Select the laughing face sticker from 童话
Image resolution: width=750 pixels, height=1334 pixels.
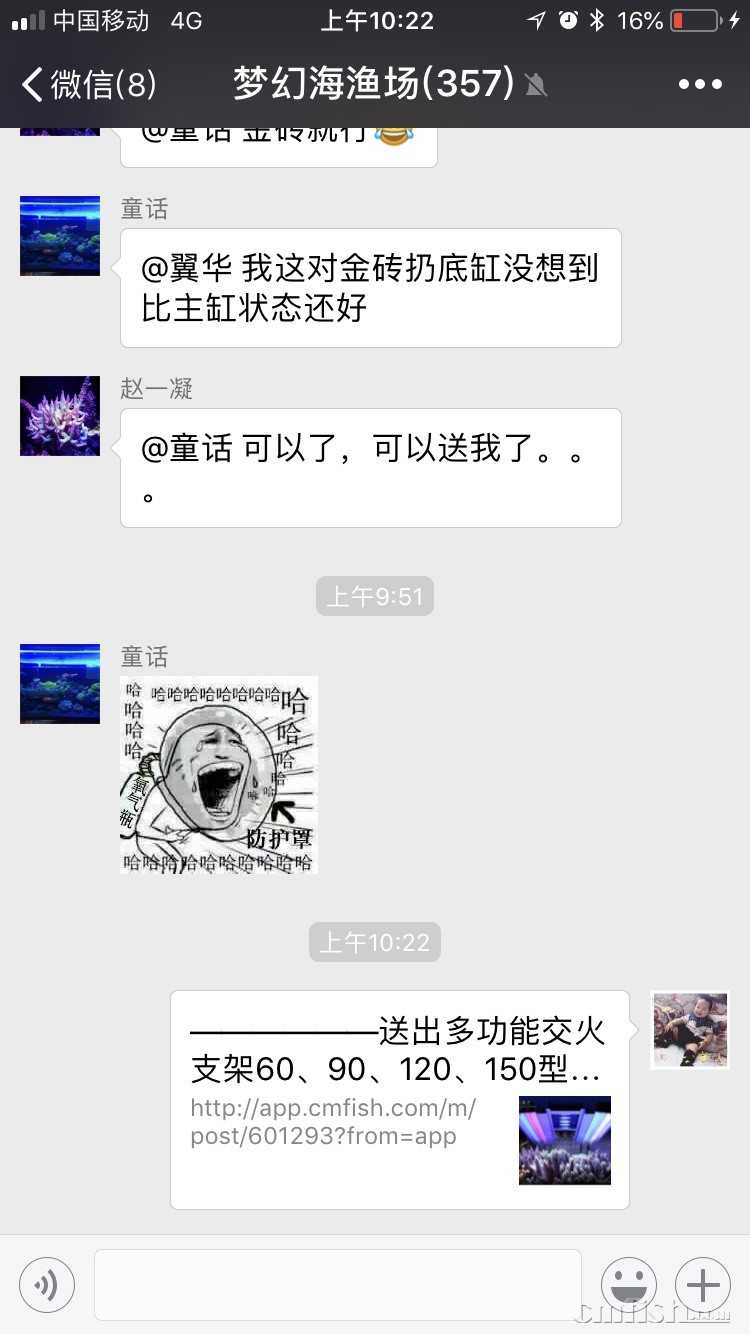[218, 775]
